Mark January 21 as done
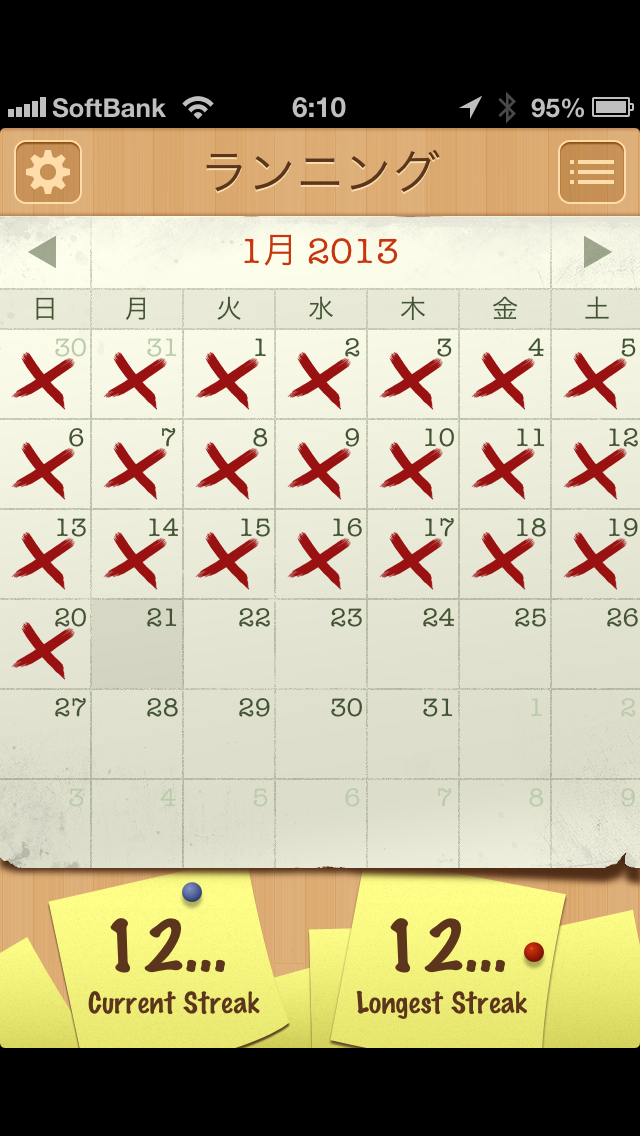 [x=137, y=645]
